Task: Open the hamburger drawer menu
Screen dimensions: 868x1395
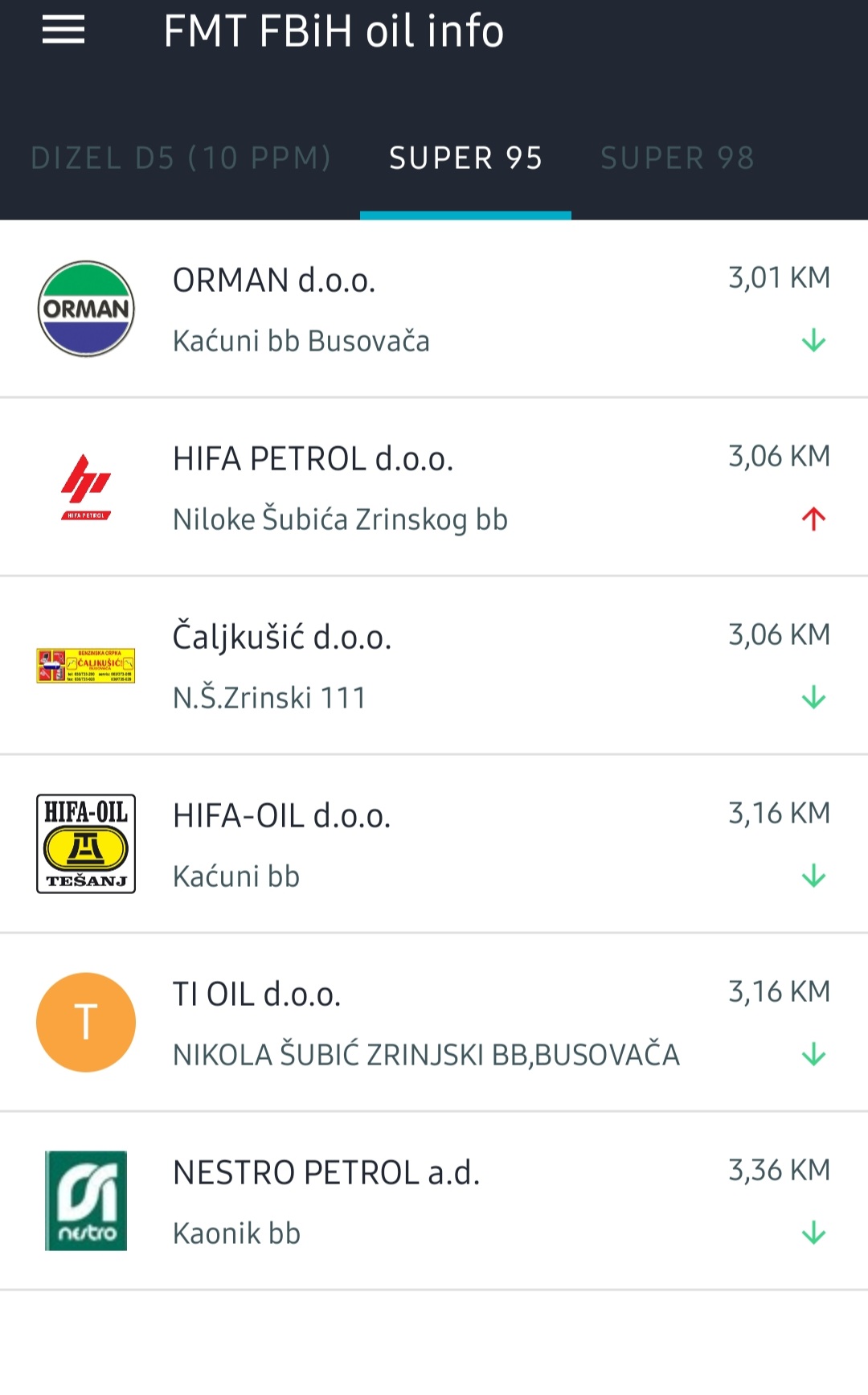Action: coord(63,31)
